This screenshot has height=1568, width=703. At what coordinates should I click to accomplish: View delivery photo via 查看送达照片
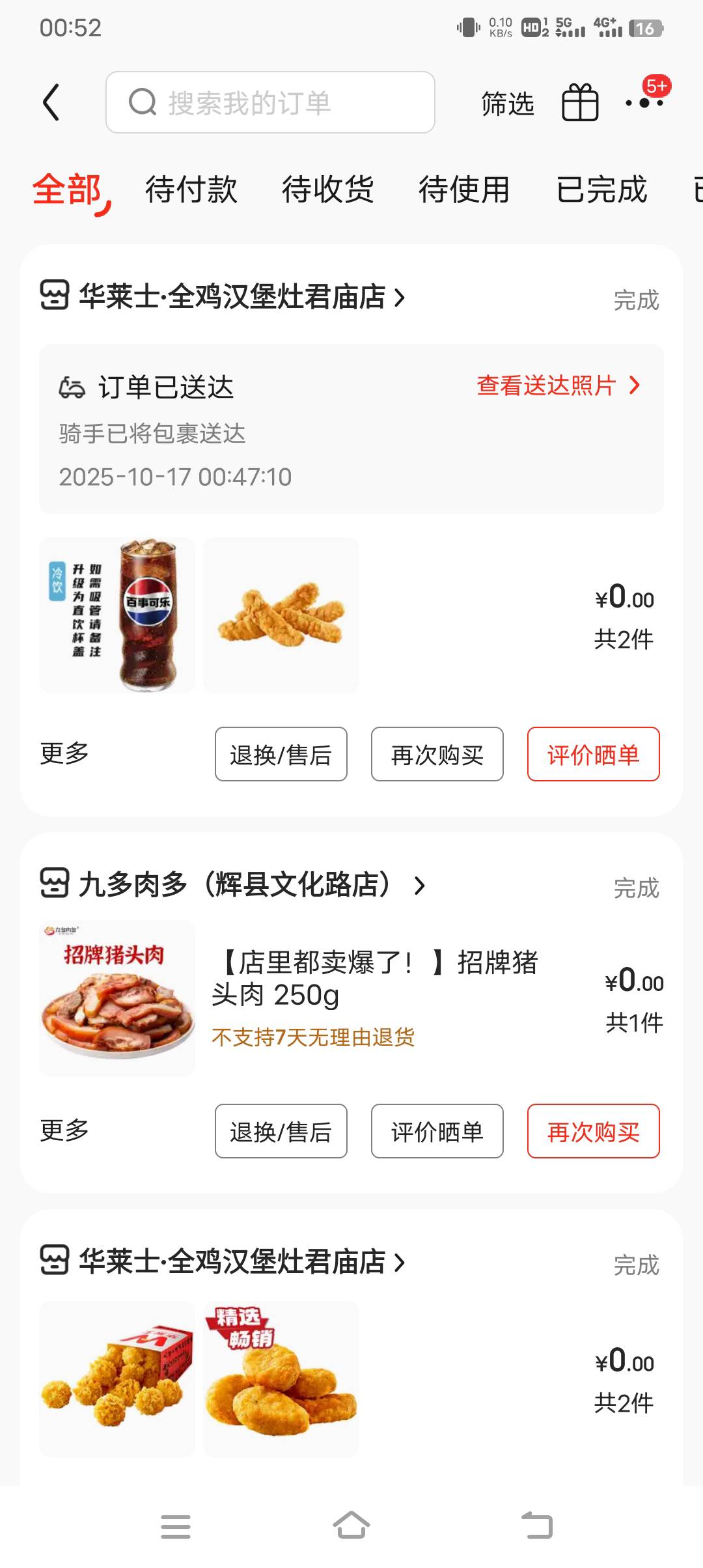pyautogui.click(x=558, y=385)
